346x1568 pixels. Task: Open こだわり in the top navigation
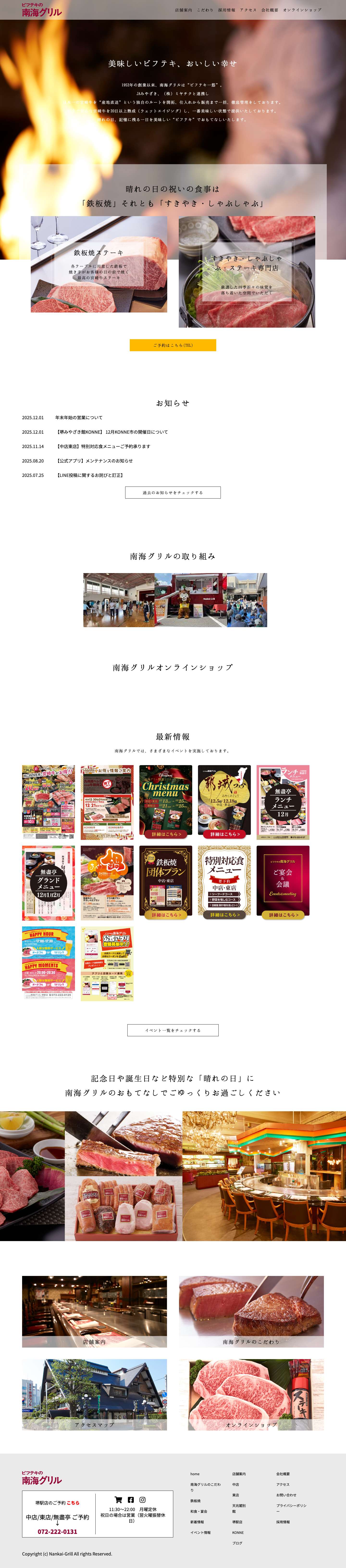coord(205,10)
